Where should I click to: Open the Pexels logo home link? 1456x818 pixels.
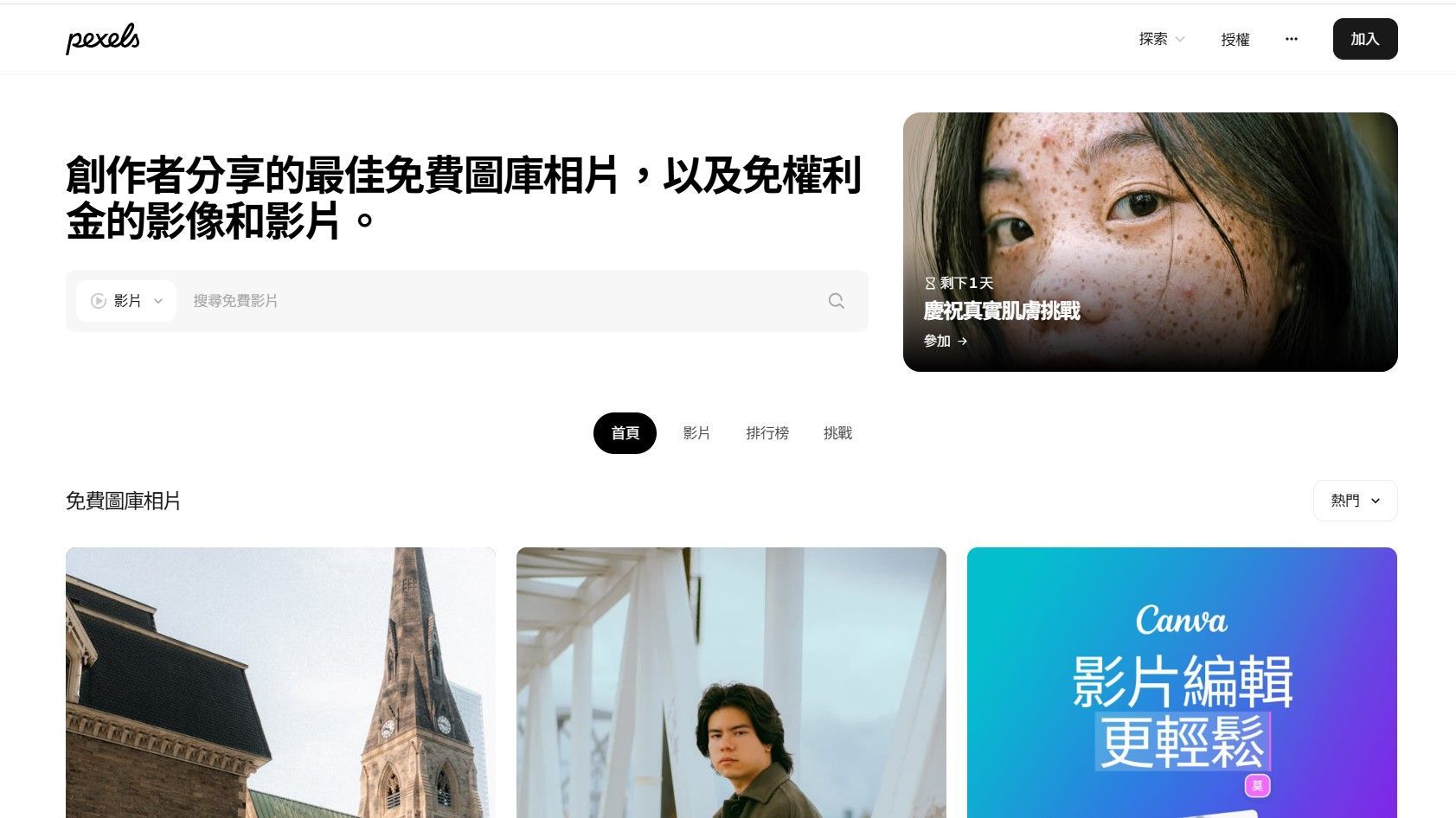(x=102, y=39)
